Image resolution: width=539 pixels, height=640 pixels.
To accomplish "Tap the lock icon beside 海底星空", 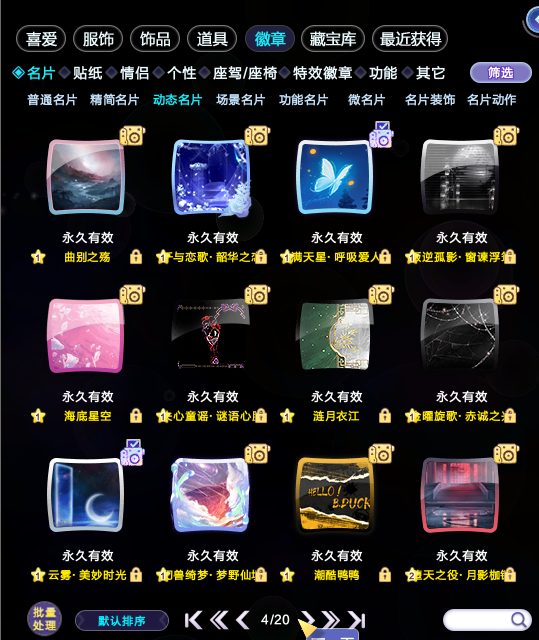I will coord(136,416).
